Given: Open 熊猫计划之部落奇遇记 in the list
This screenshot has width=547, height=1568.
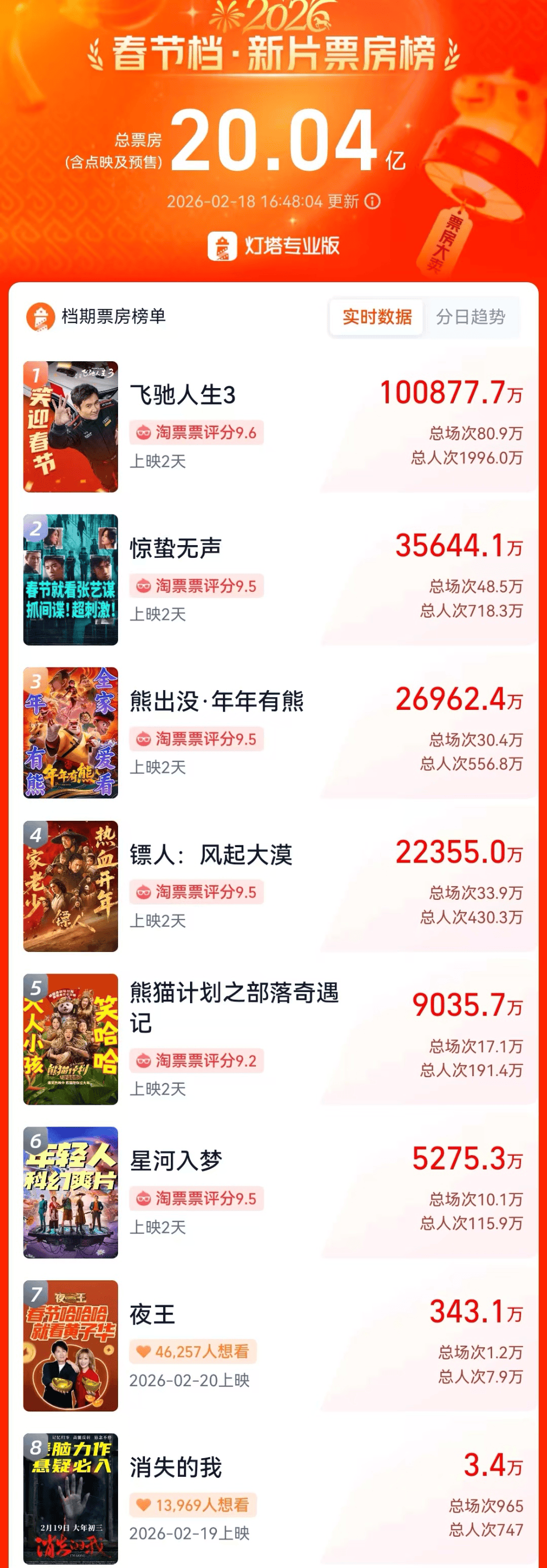Looking at the screenshot, I should 273,1039.
